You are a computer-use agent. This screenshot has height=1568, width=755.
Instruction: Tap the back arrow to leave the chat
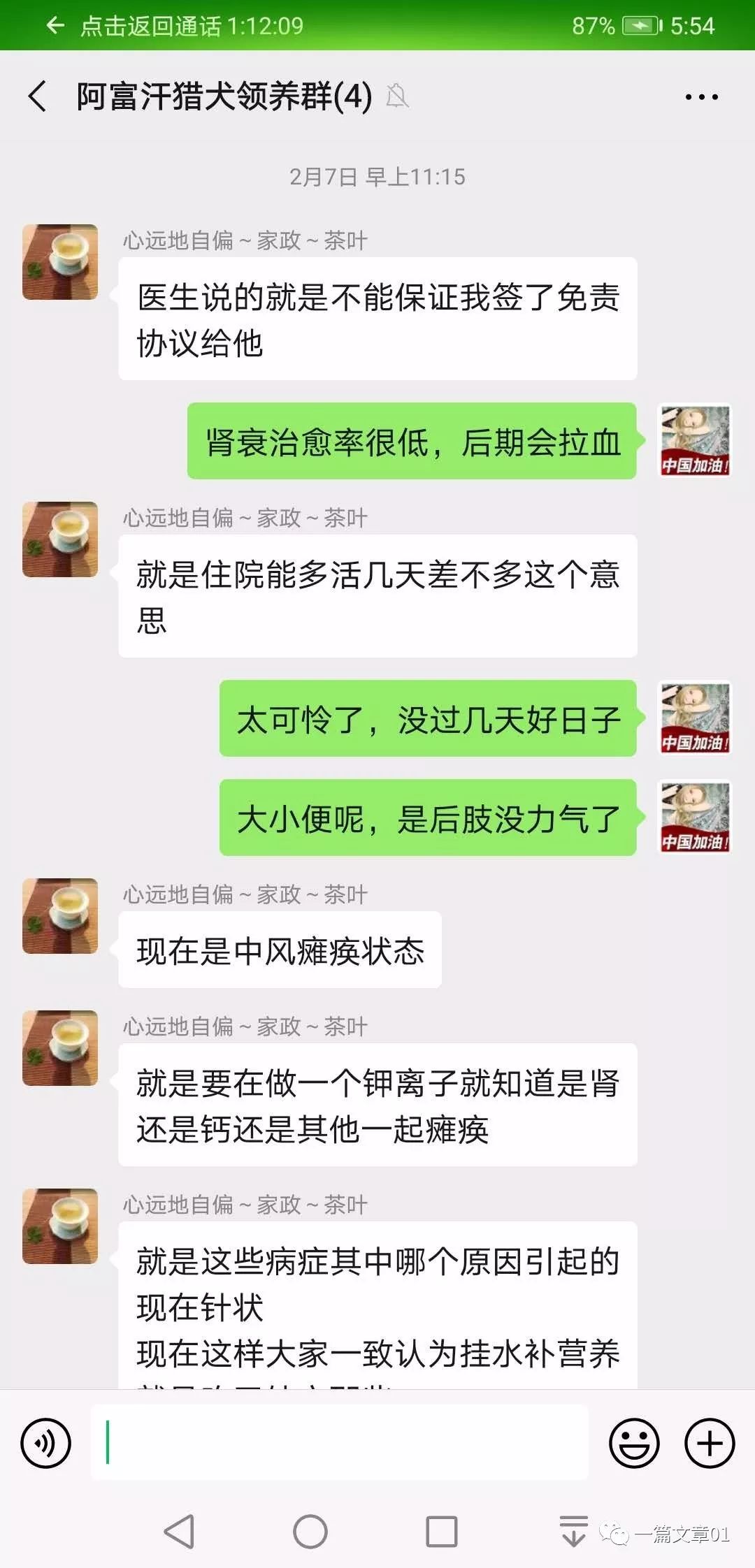pos(36,96)
